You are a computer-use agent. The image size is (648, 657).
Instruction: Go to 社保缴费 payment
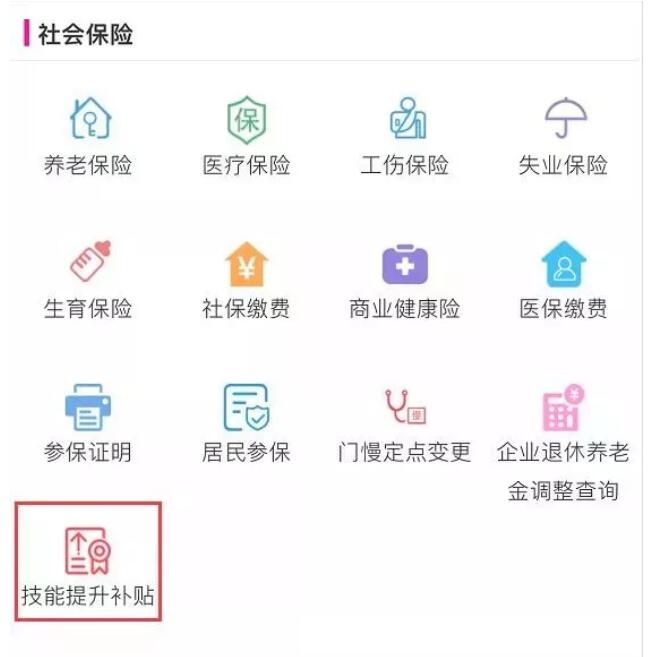246,265
